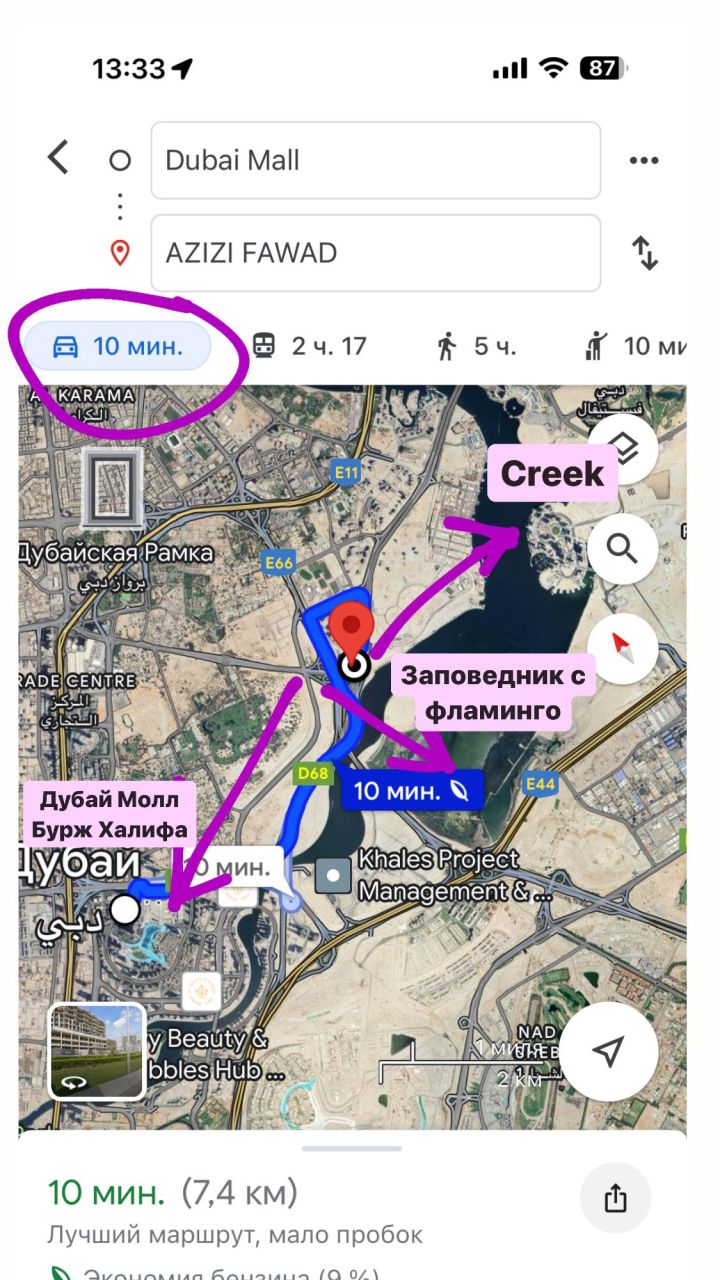
Task: Tap the Dubai Mall starting point field
Action: point(375,160)
